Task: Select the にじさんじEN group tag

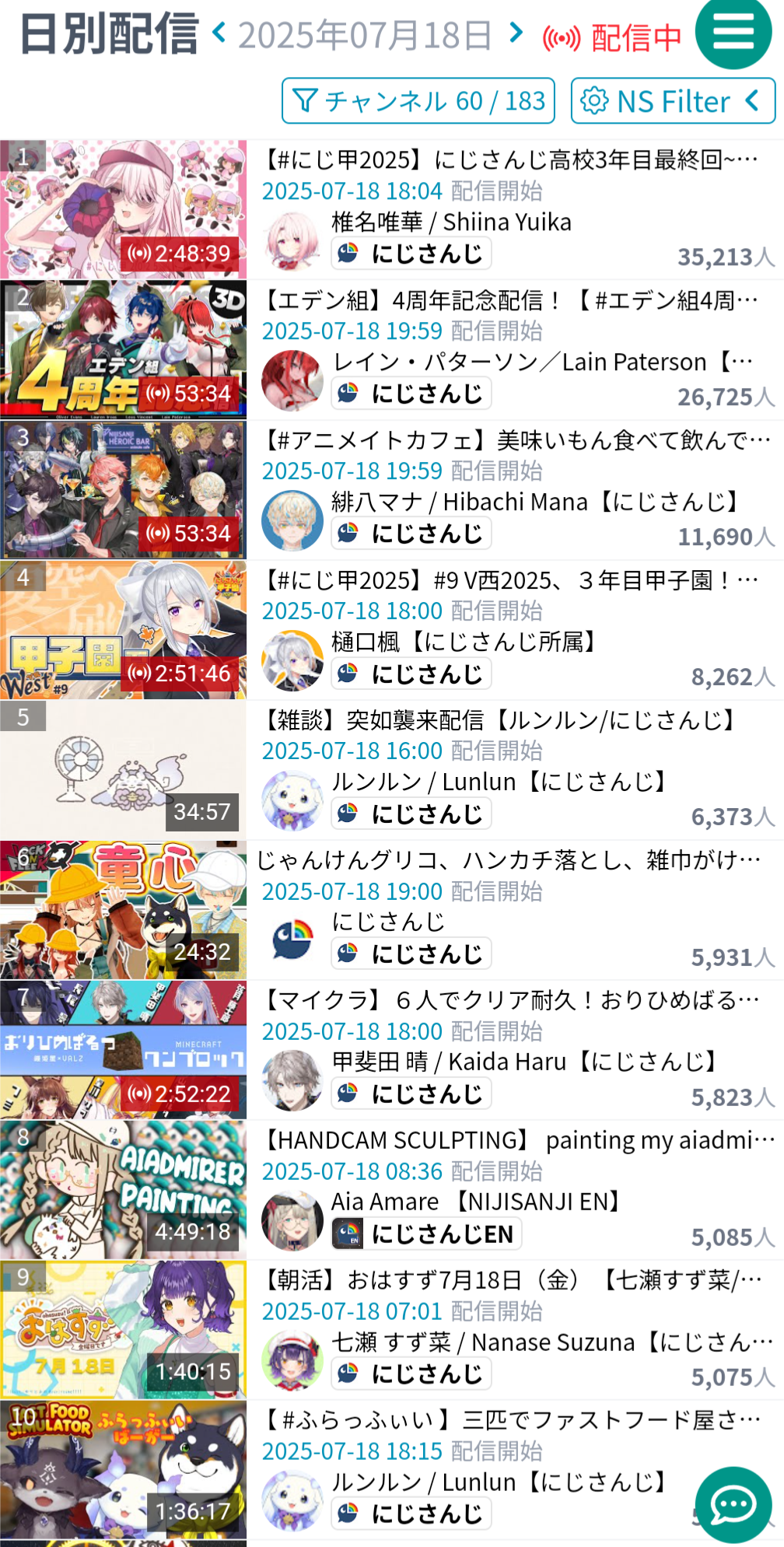Action: [427, 1234]
